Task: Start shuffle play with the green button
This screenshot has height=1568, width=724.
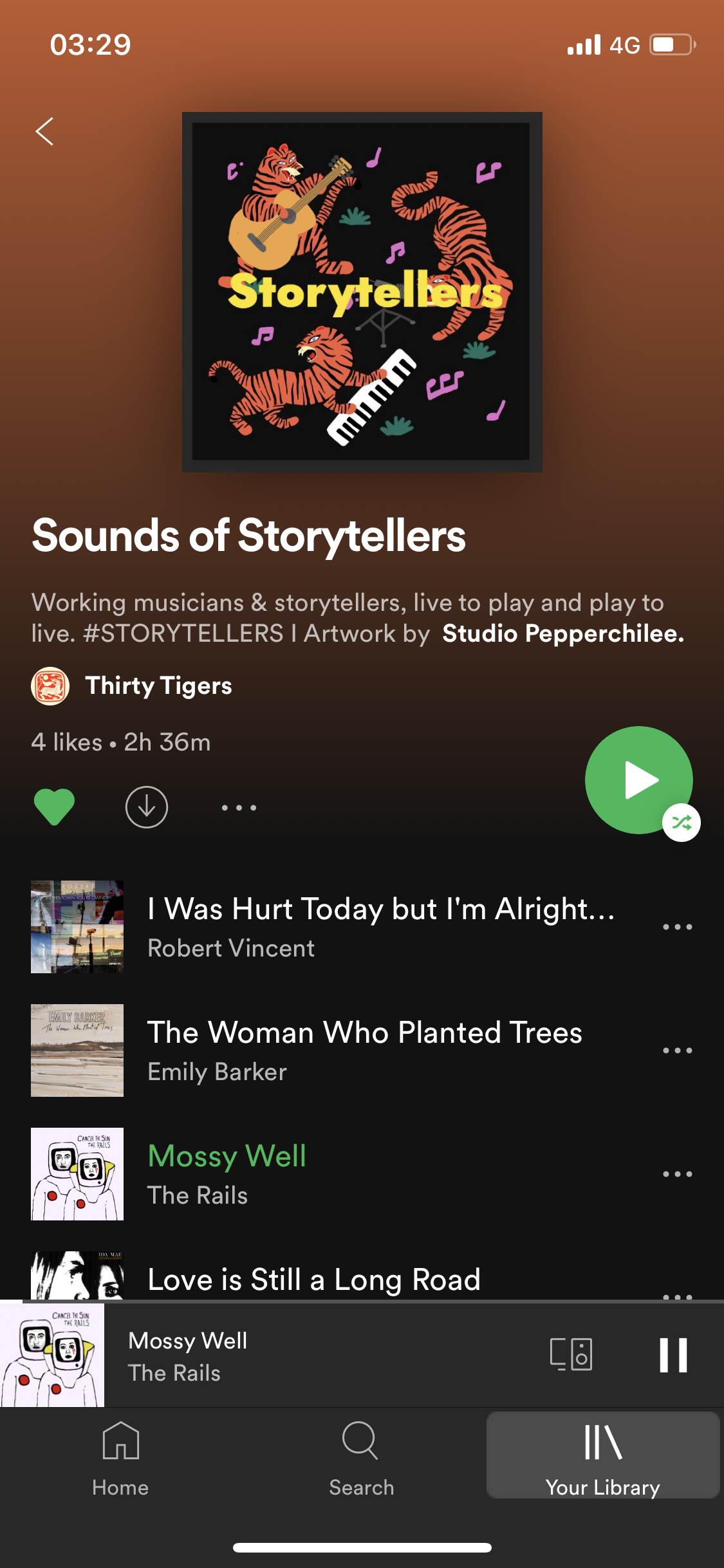Action: coord(638,779)
